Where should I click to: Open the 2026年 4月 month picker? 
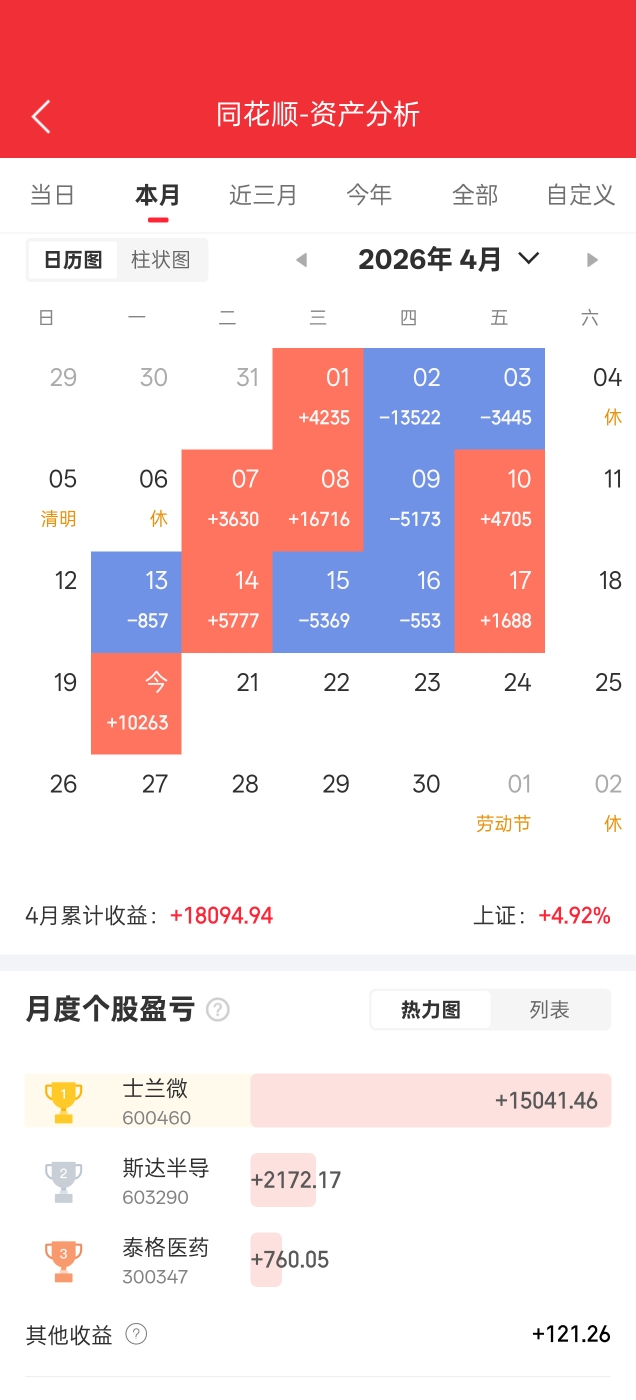[449, 260]
